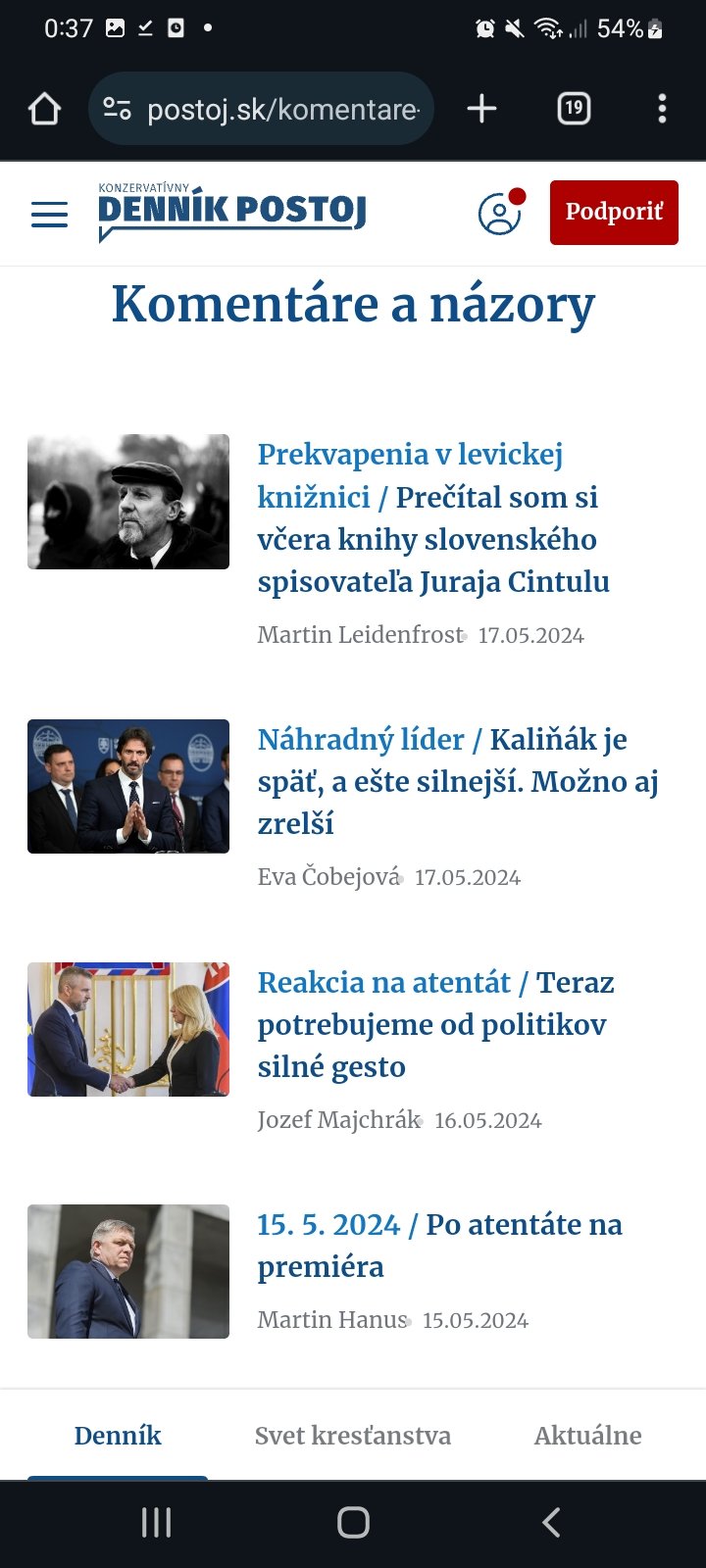
Task: View author Martin Leidenfrost's page
Action: tap(359, 635)
